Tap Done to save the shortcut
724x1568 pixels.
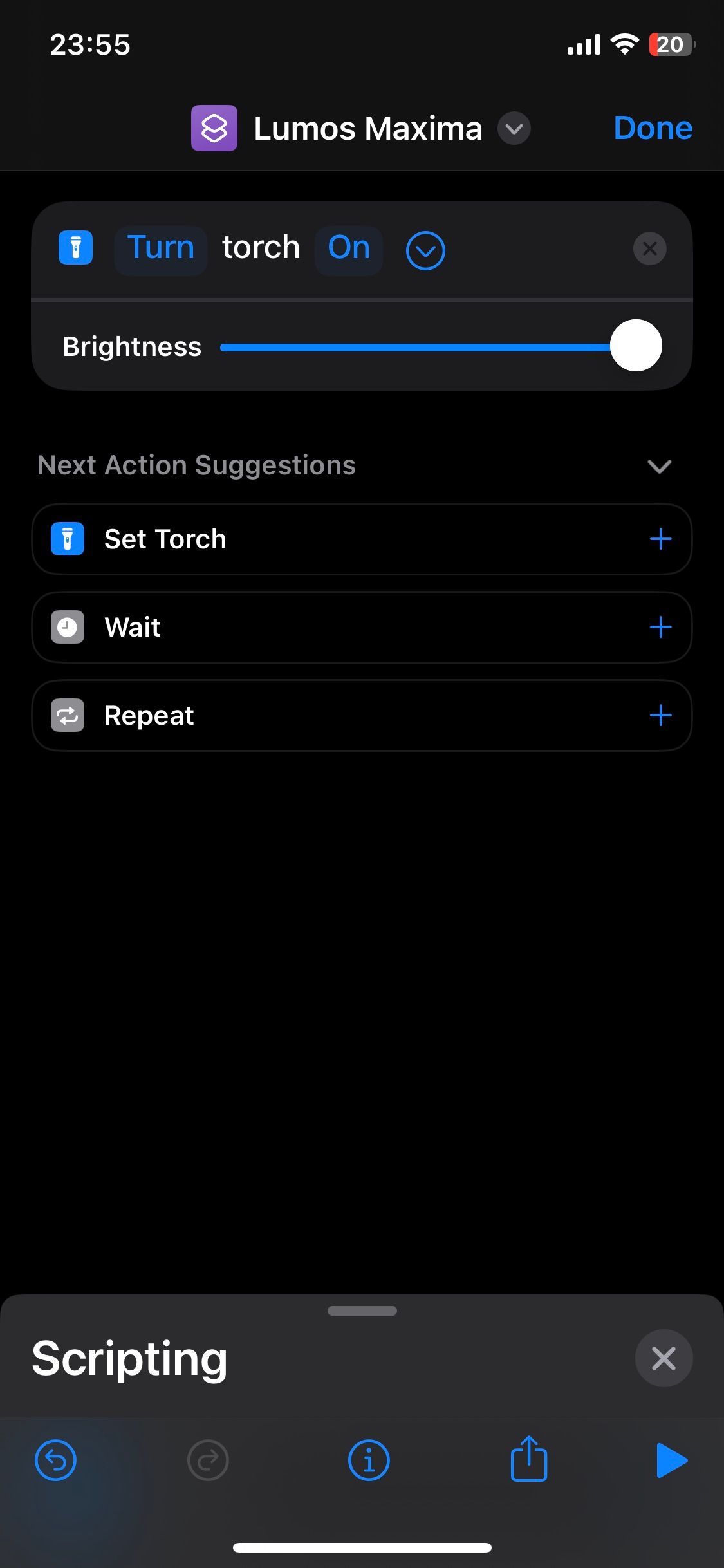pyautogui.click(x=652, y=127)
